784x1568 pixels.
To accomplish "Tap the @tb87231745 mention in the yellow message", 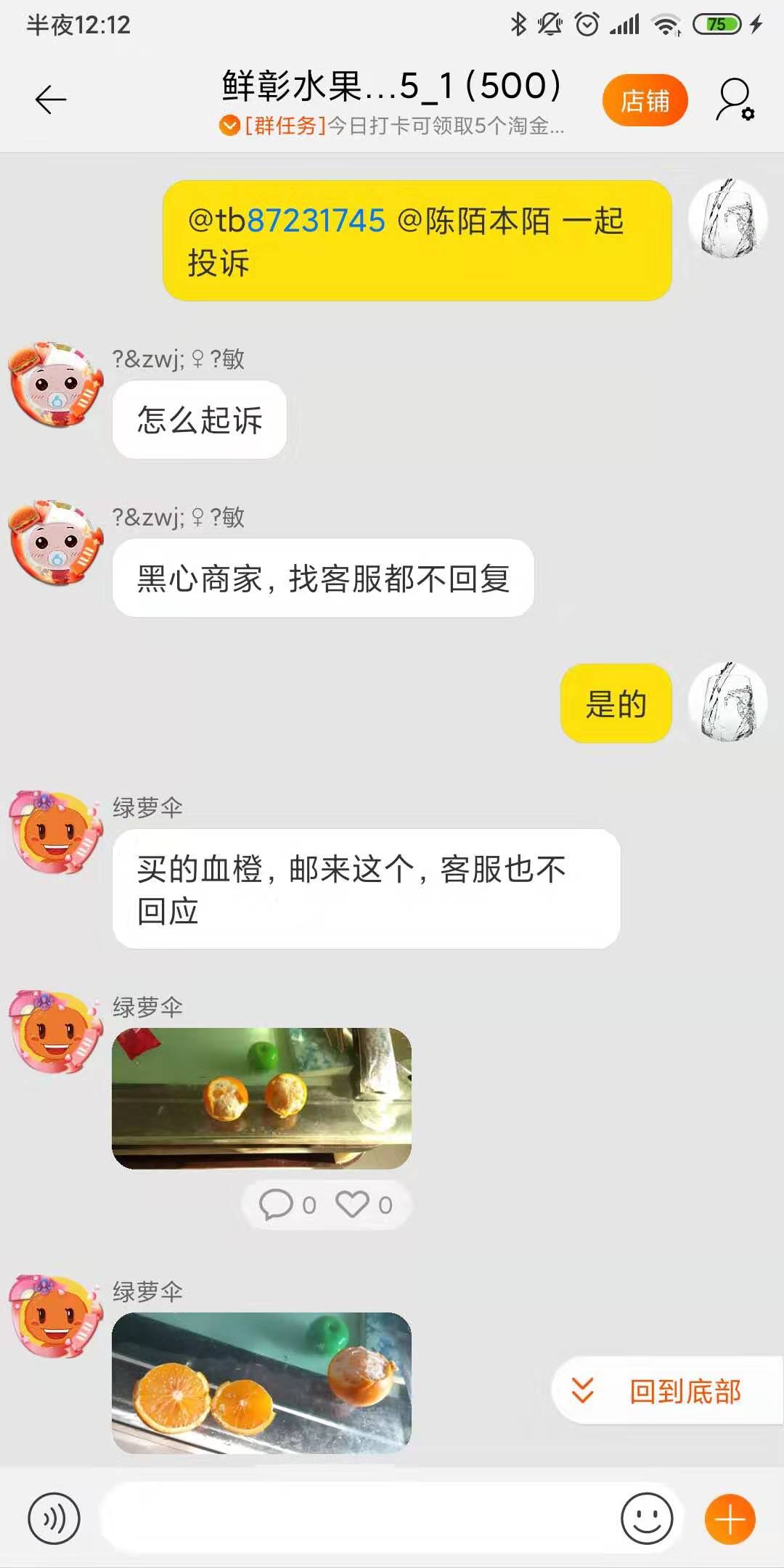I will (x=286, y=221).
